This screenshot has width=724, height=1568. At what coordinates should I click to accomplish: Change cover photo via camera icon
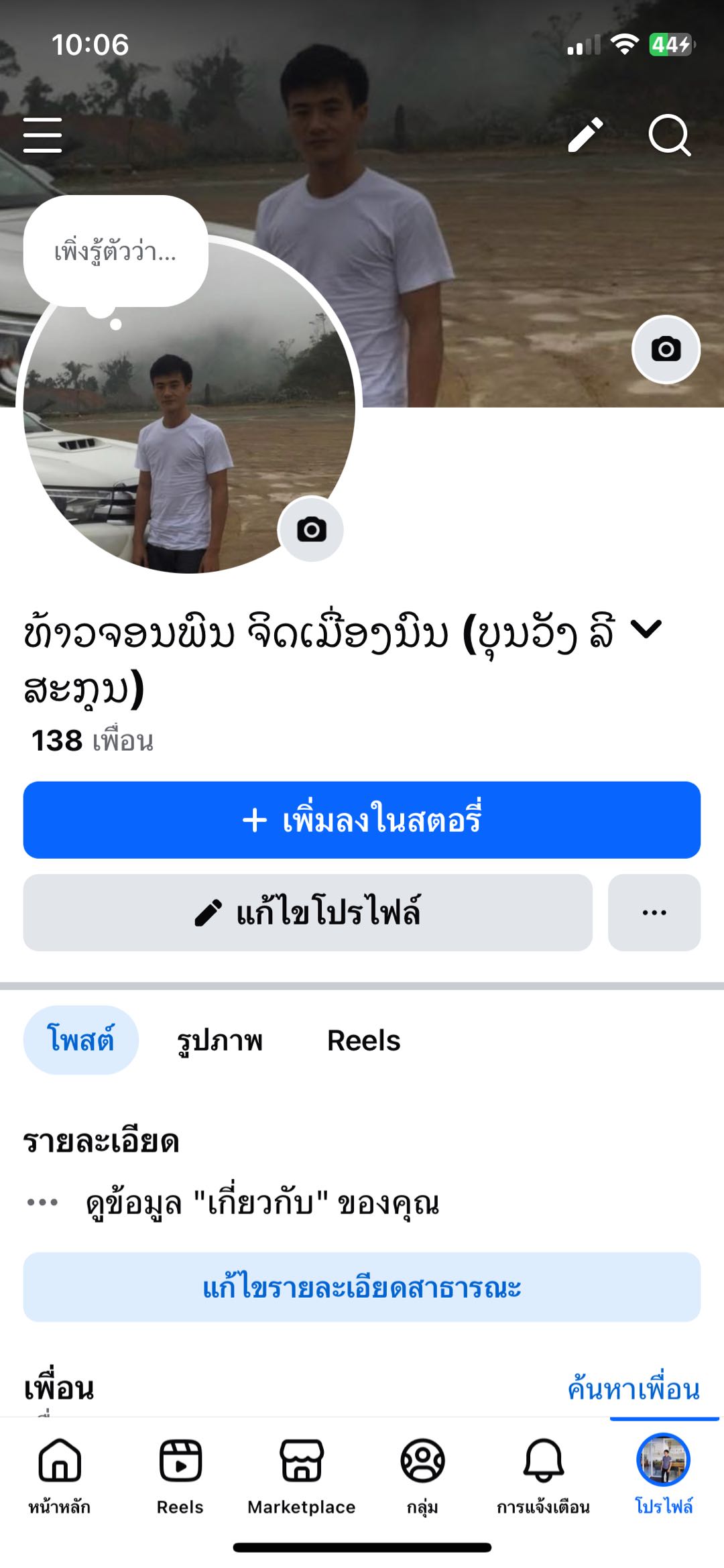(666, 349)
